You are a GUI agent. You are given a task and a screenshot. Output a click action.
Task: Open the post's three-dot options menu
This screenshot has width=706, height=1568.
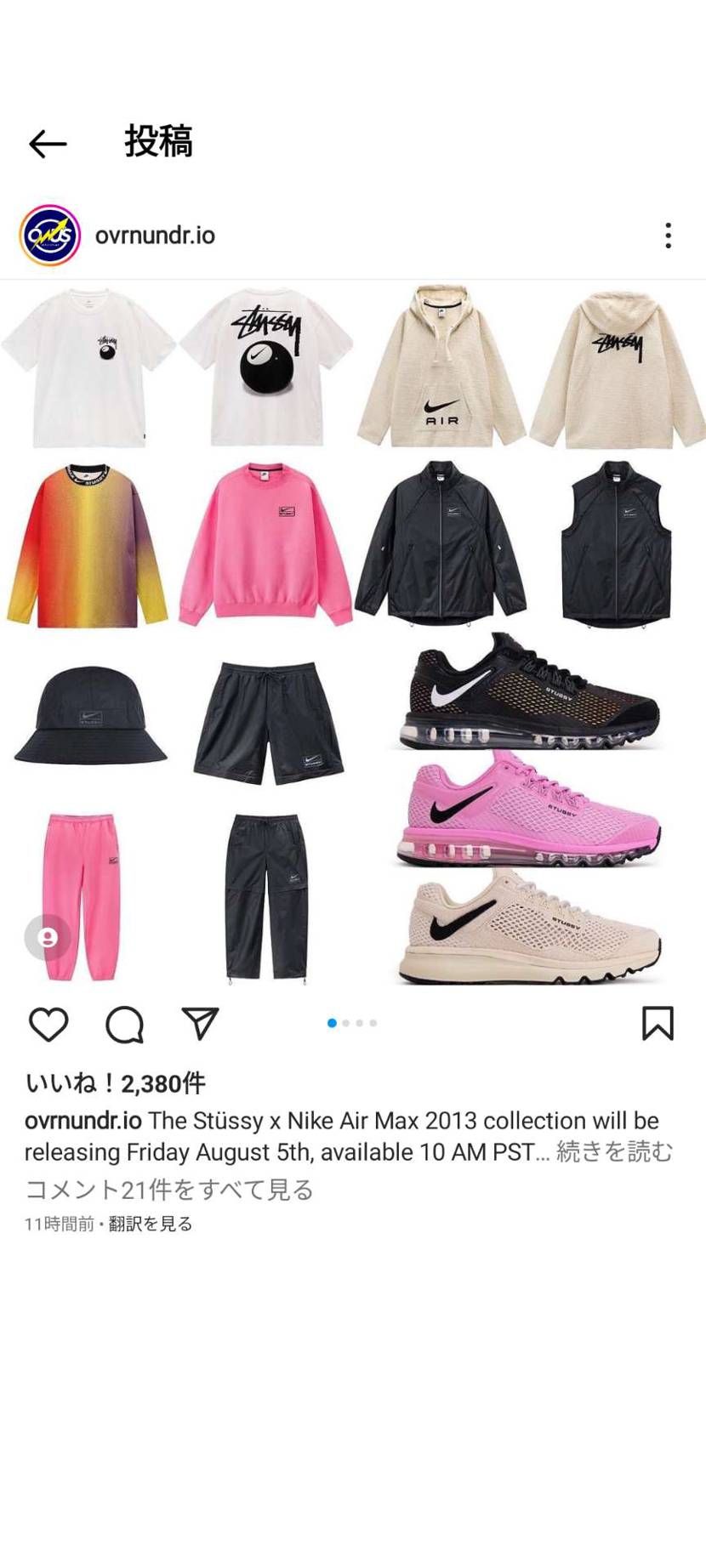click(x=669, y=236)
